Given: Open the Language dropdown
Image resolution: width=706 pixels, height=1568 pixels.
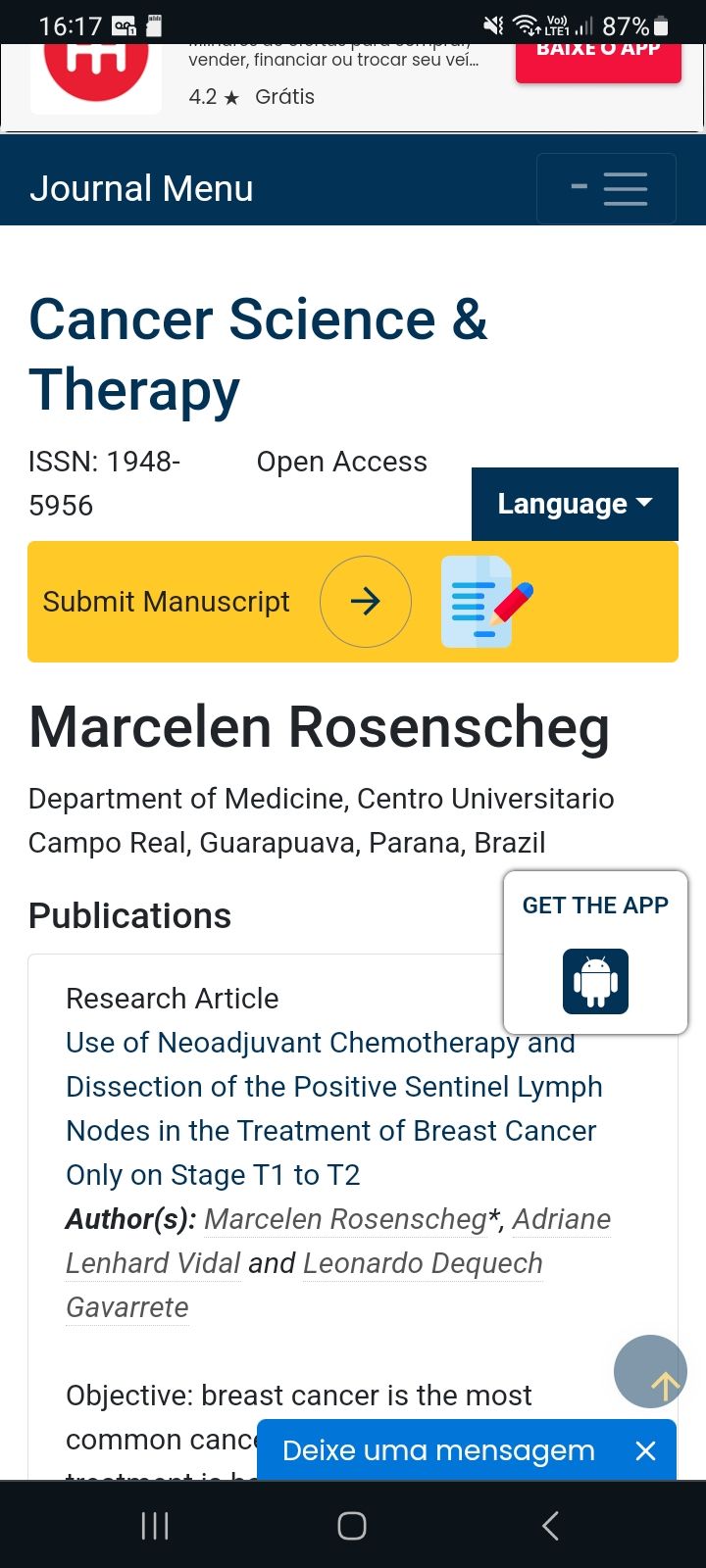Looking at the screenshot, I should (x=575, y=504).
